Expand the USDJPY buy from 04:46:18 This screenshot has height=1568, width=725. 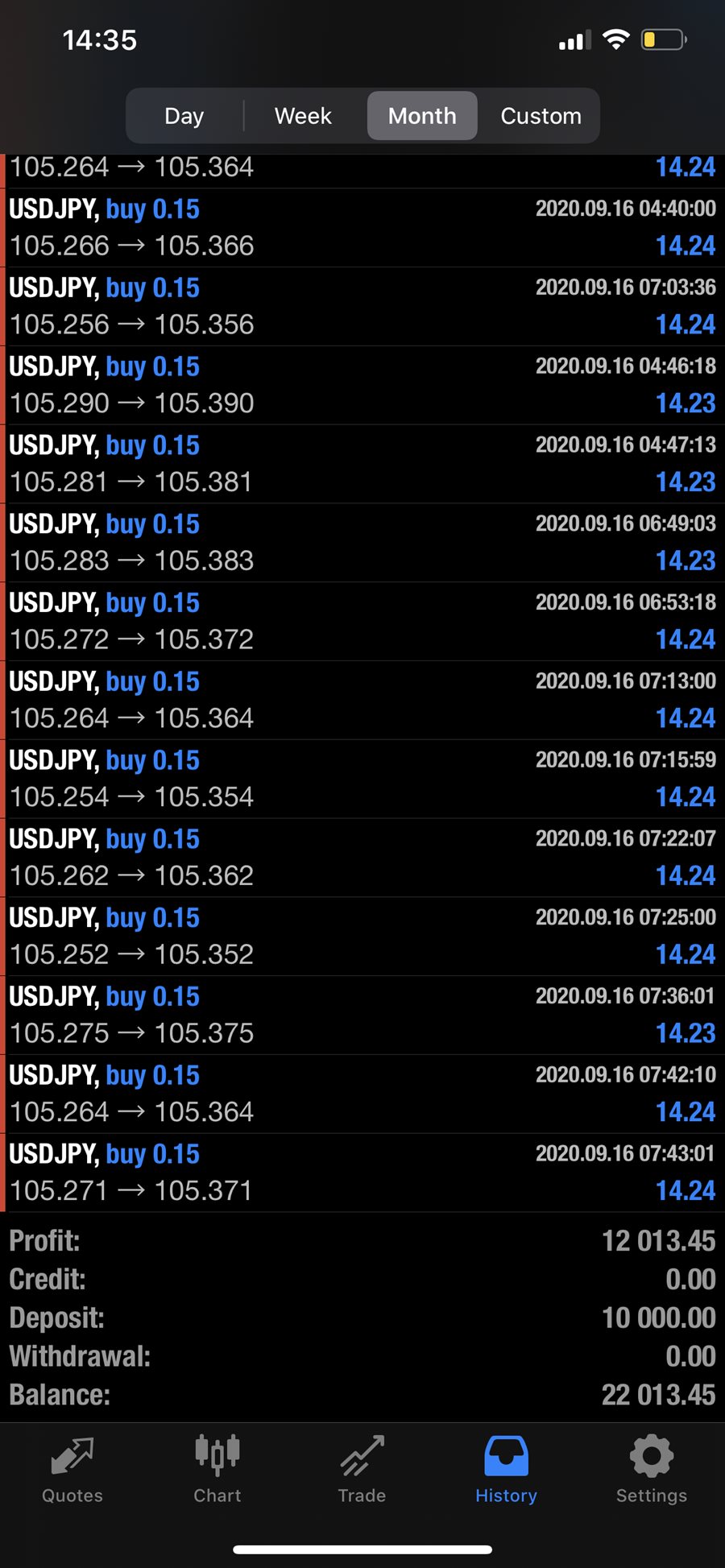click(x=362, y=386)
